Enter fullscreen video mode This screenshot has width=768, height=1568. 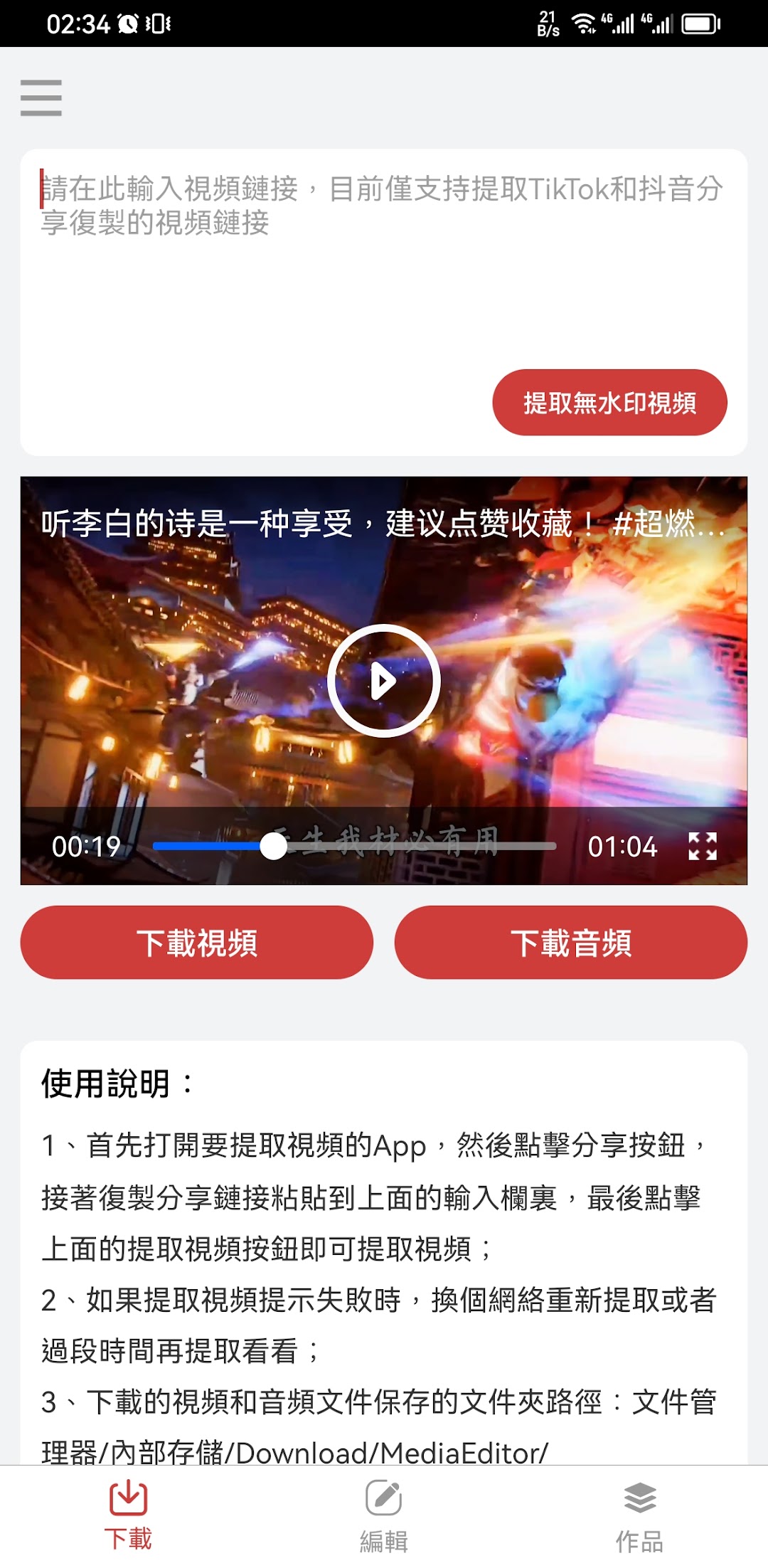click(703, 847)
